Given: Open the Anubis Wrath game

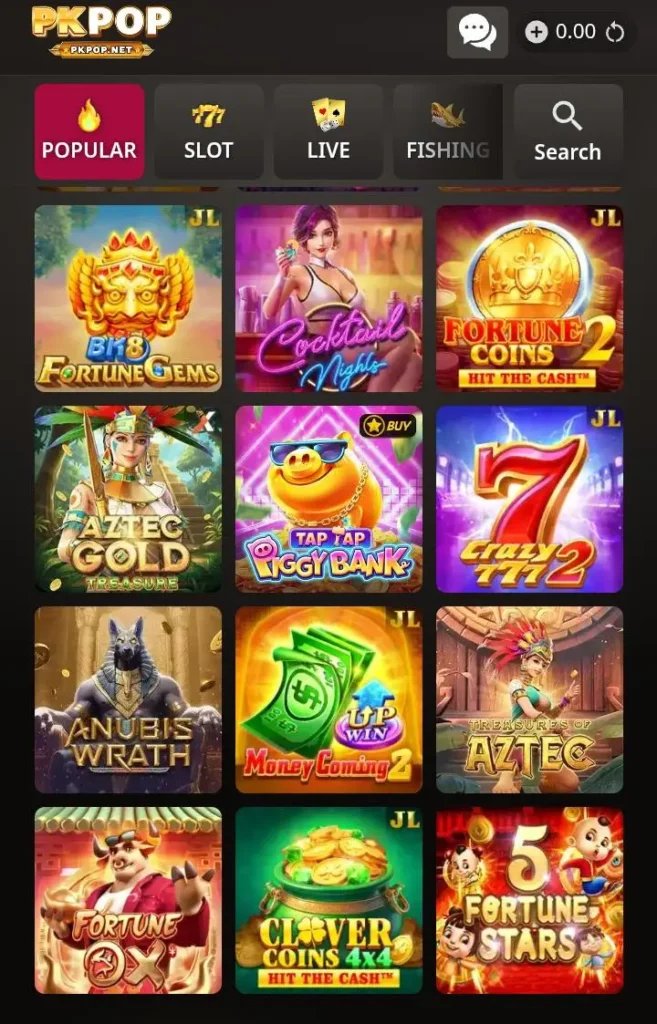Looking at the screenshot, I should (x=128, y=699).
